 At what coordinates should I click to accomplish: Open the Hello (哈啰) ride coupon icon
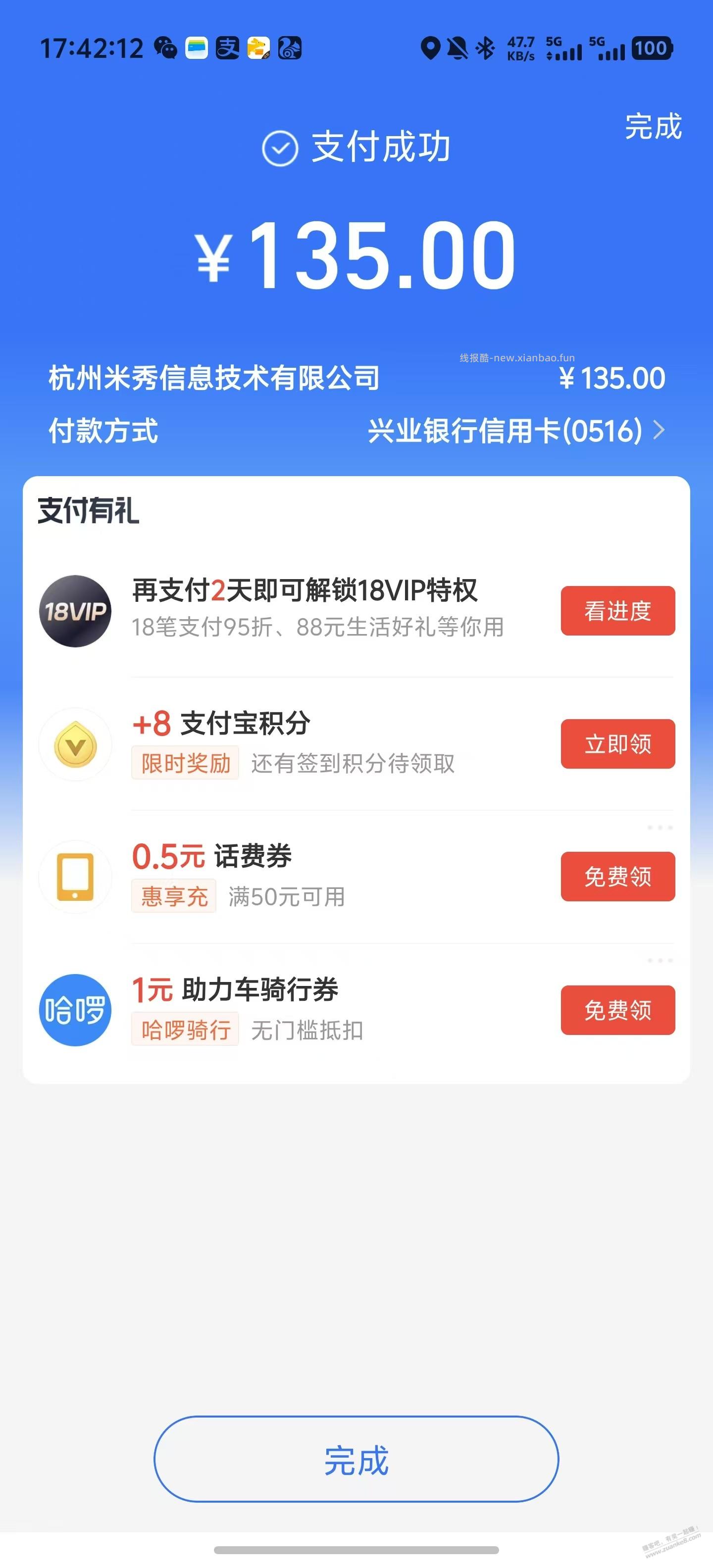[75, 1009]
